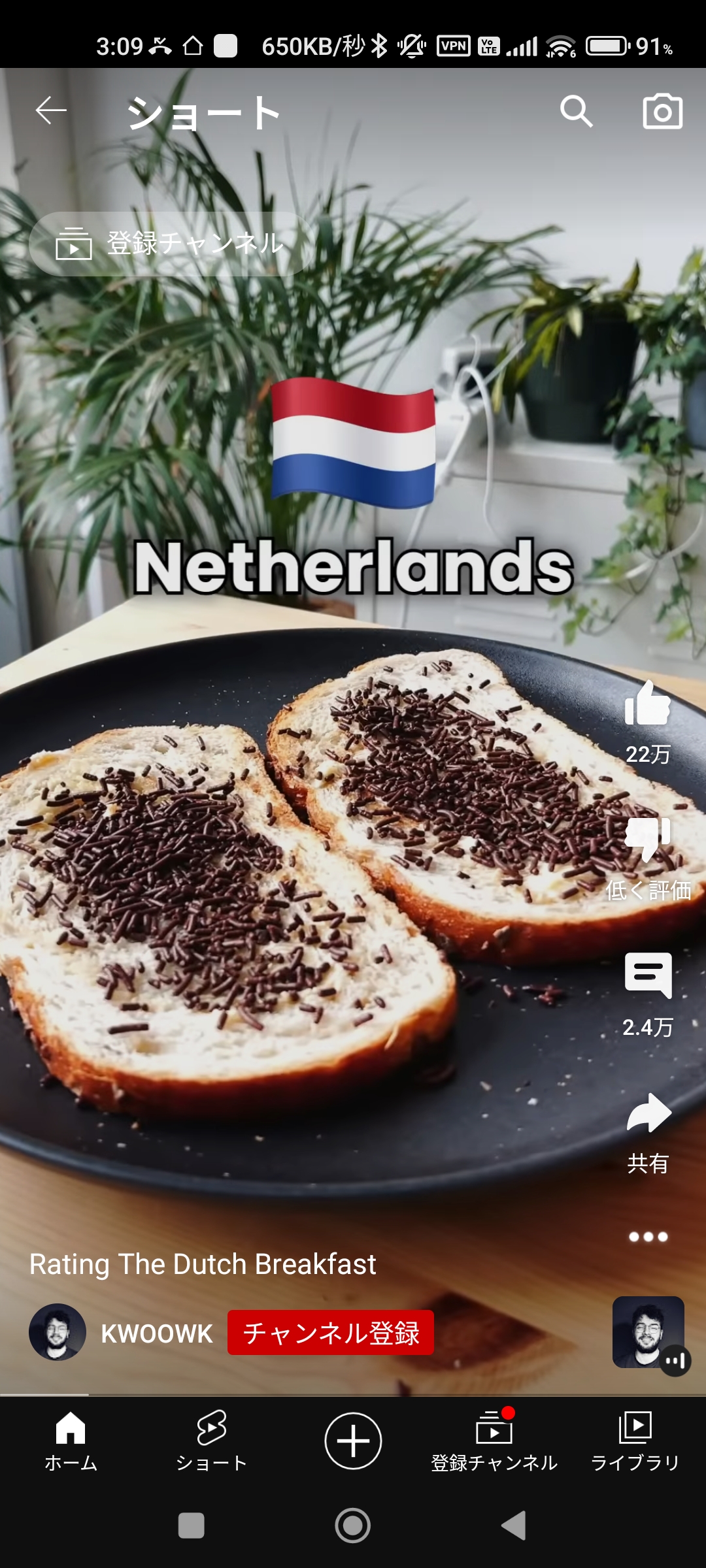Image resolution: width=706 pixels, height=1568 pixels.
Task: Open search in Shorts
Action: (x=576, y=111)
